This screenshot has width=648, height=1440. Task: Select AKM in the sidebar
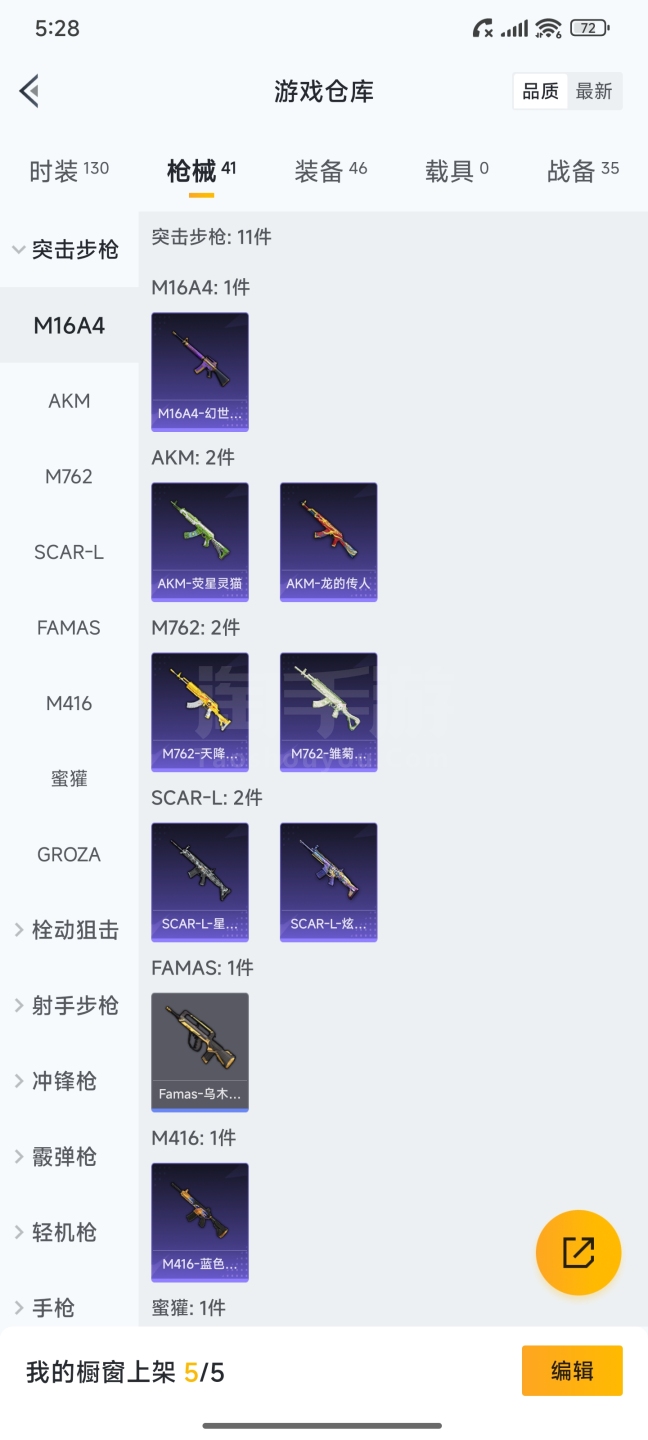[69, 401]
